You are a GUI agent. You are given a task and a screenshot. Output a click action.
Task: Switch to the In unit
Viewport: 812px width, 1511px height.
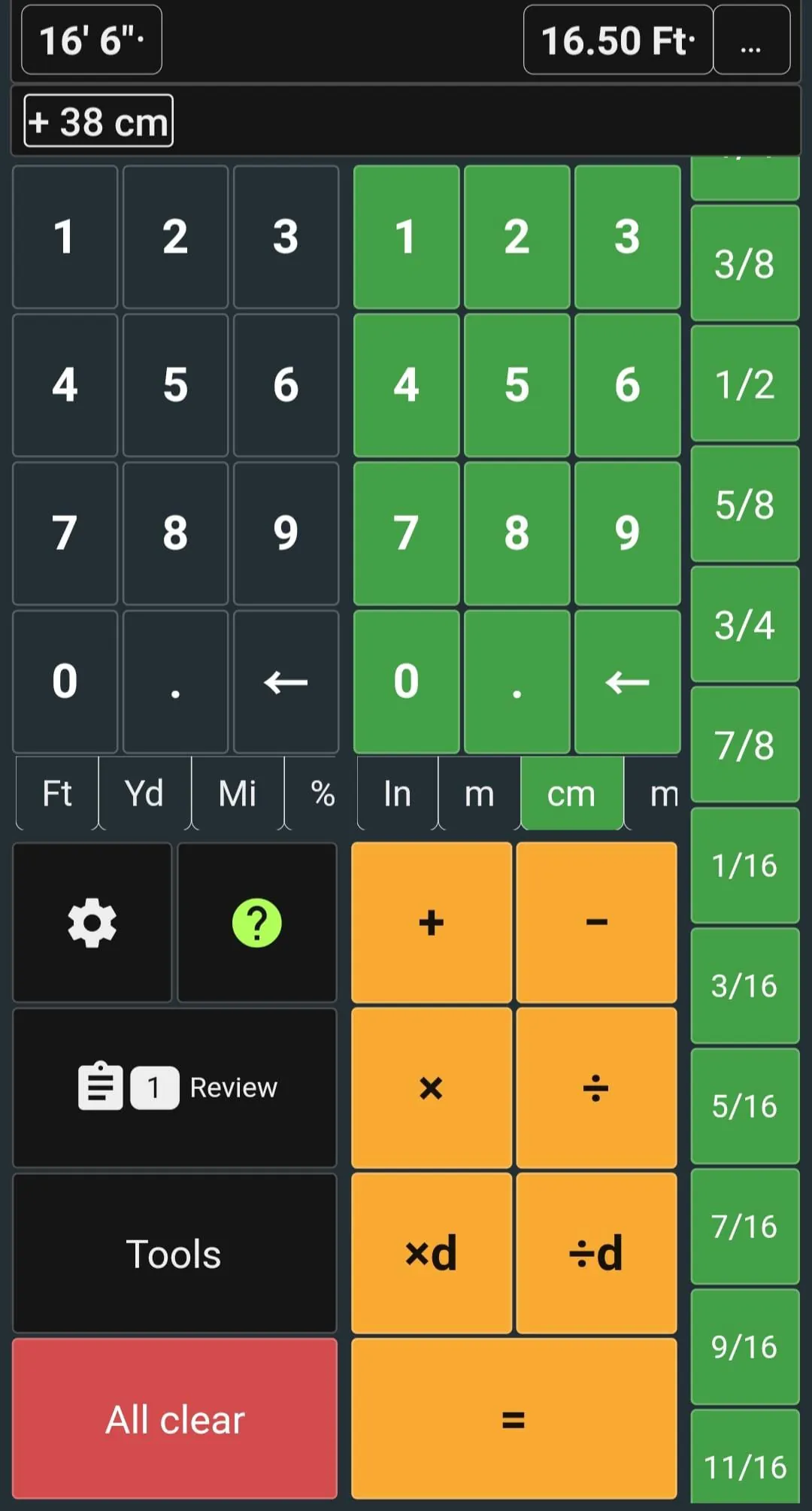click(x=396, y=793)
